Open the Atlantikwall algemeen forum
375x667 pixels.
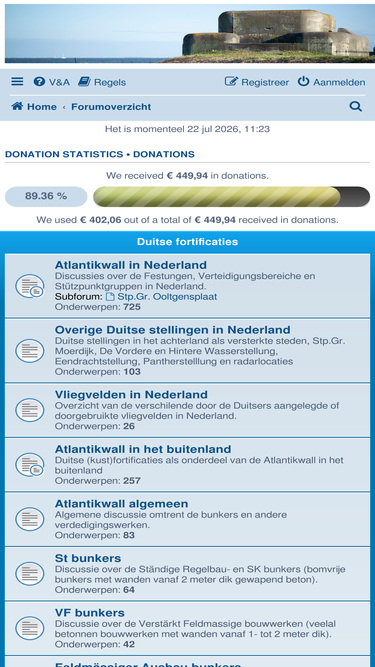tap(121, 504)
